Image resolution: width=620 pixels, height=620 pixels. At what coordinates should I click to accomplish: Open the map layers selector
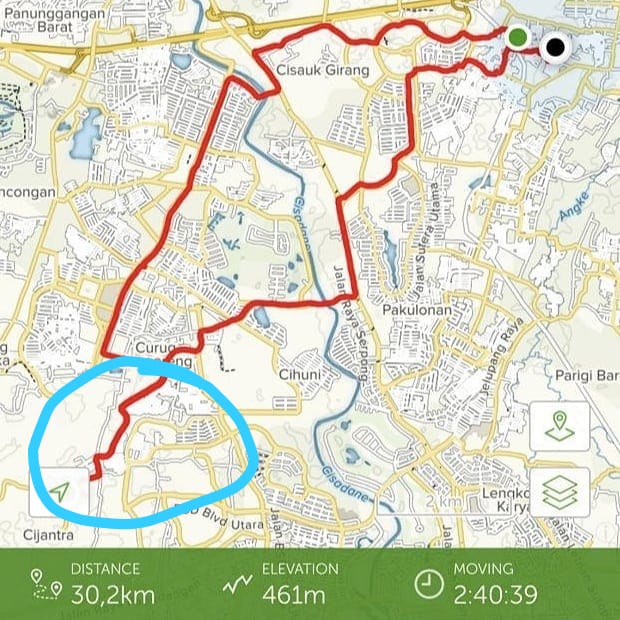tap(559, 491)
